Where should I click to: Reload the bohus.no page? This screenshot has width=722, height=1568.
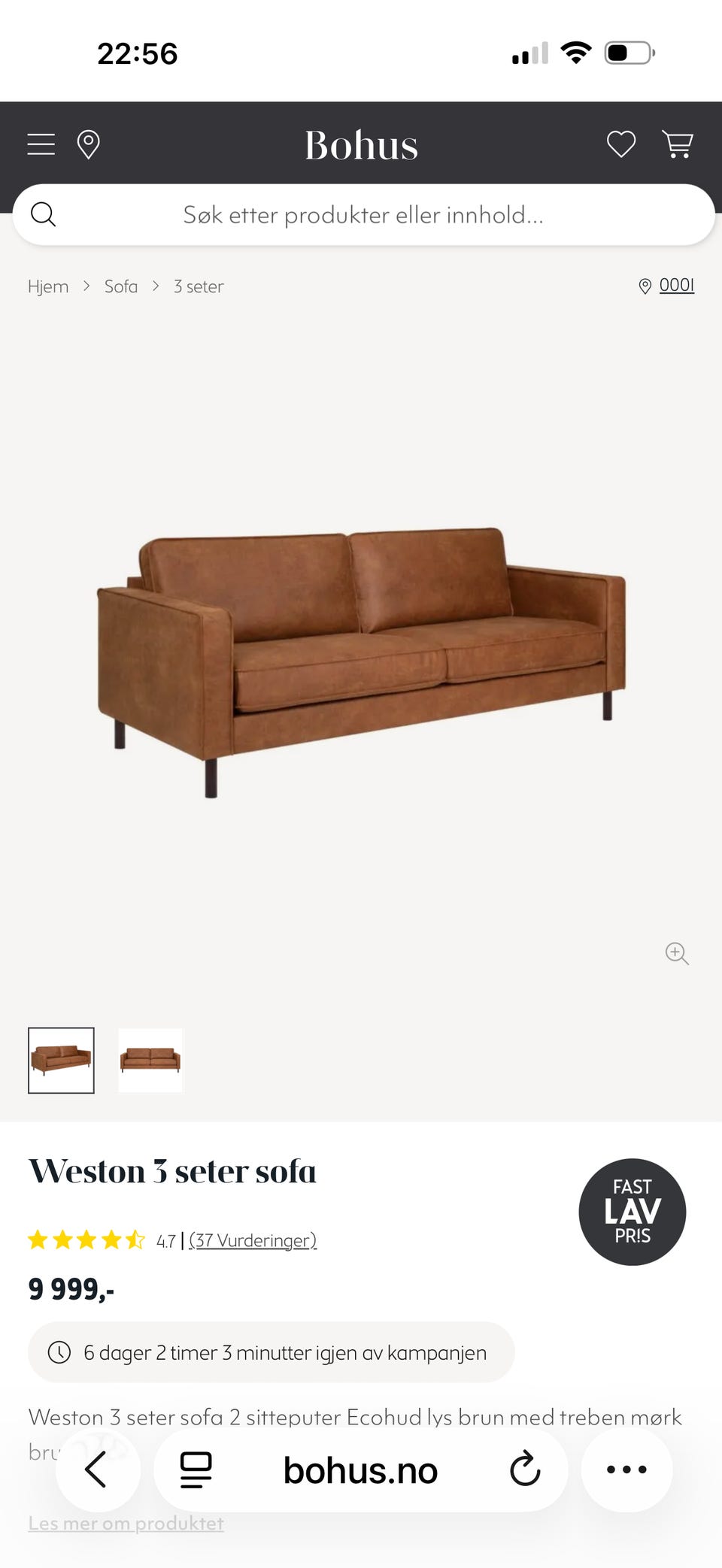(524, 1470)
